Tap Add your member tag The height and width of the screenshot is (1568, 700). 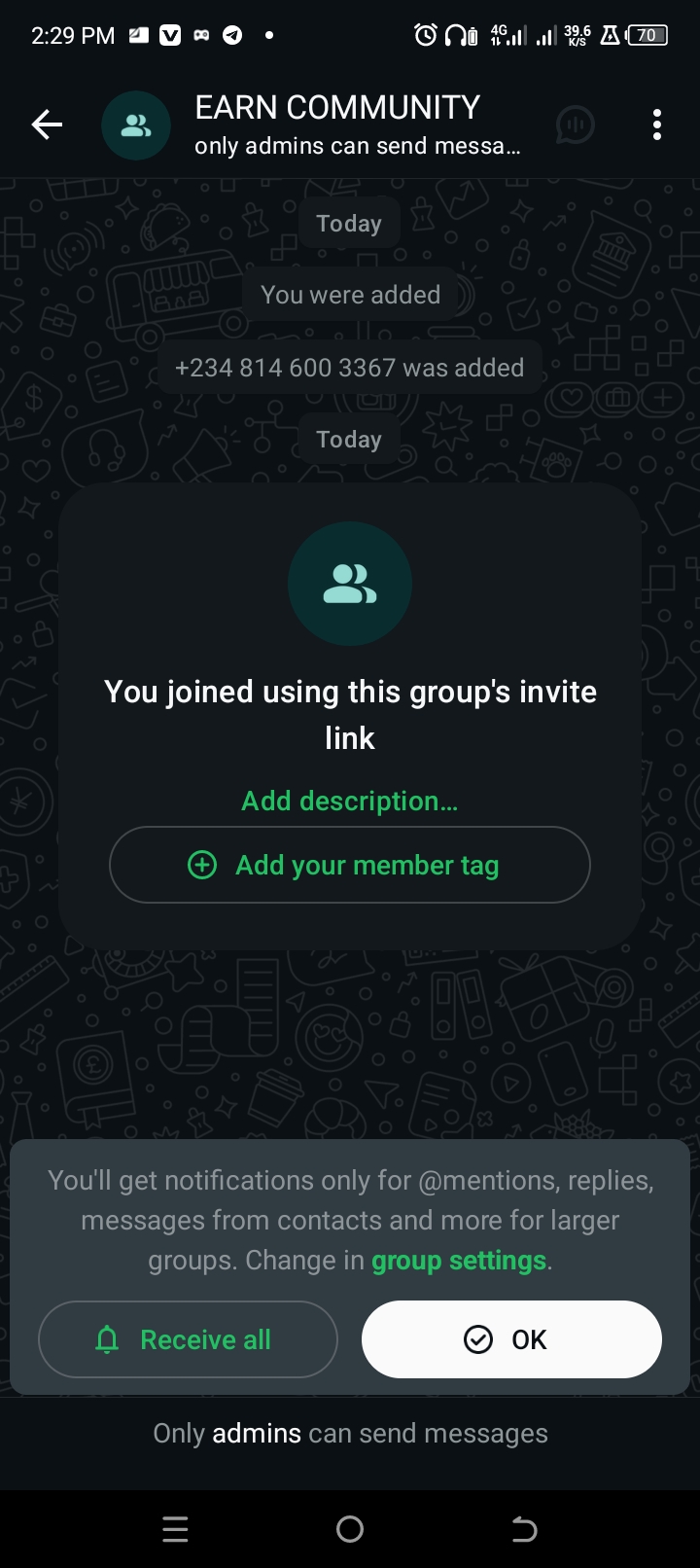pyautogui.click(x=349, y=865)
